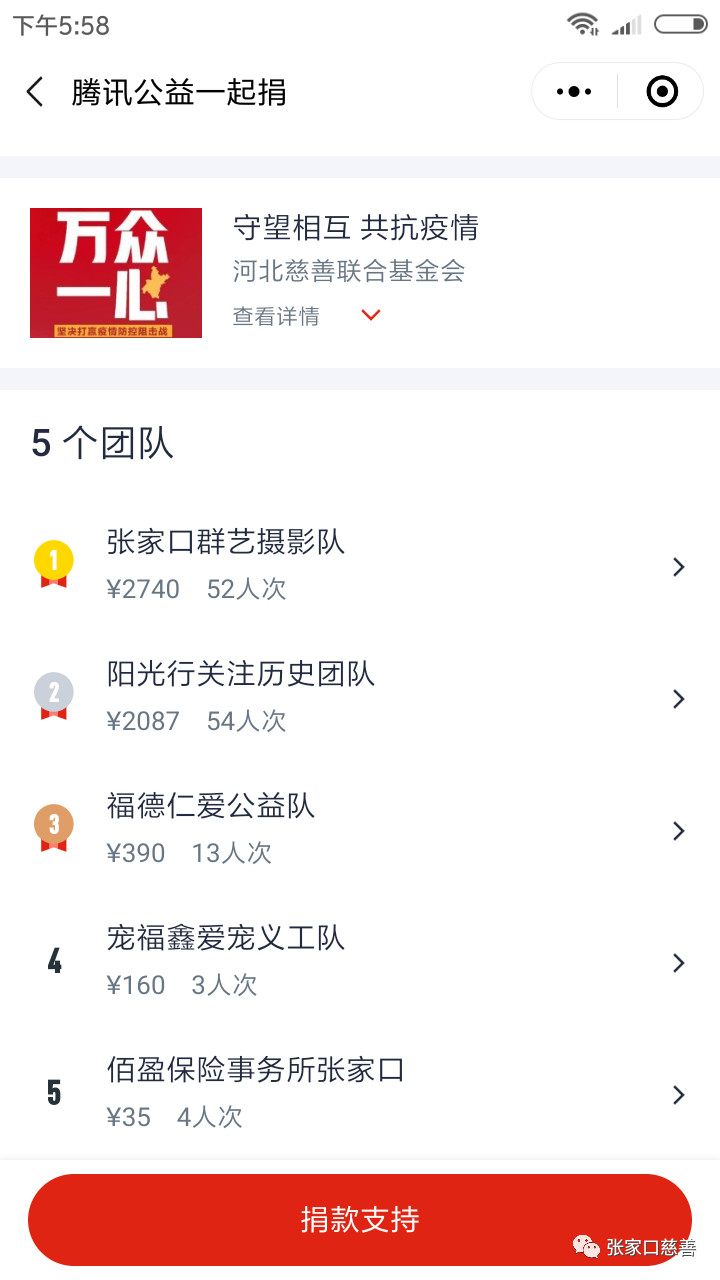The height and width of the screenshot is (1280, 720).
Task: Go back from 腾讯公益一起捐 page
Action: point(36,93)
